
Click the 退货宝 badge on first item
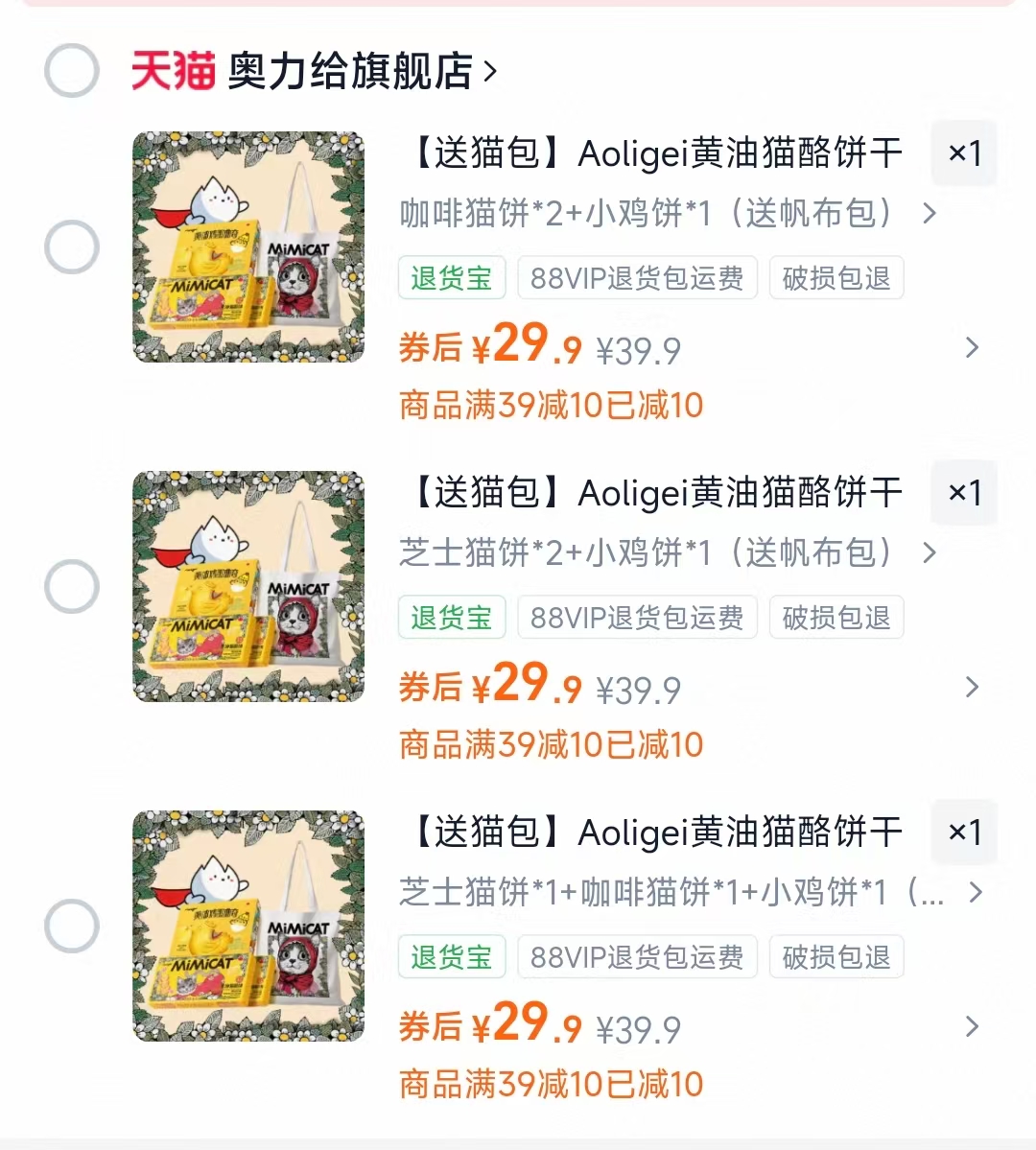[x=451, y=278]
